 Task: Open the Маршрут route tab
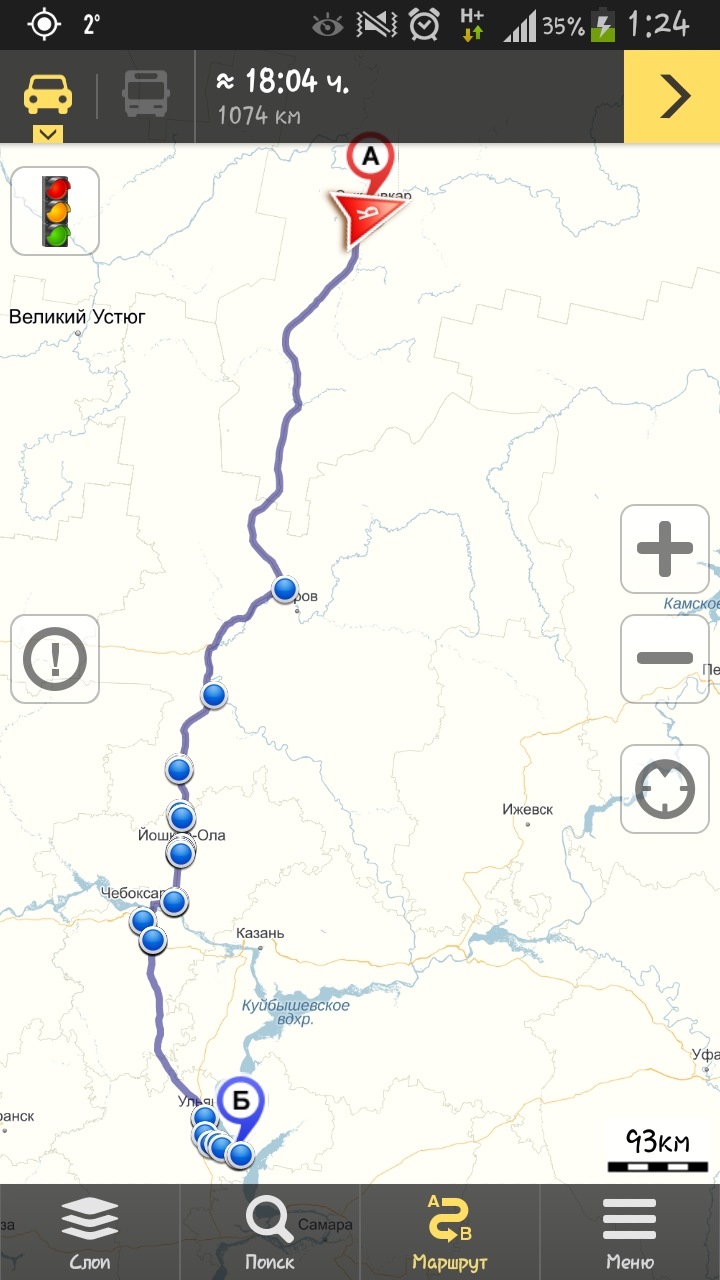[x=450, y=1232]
